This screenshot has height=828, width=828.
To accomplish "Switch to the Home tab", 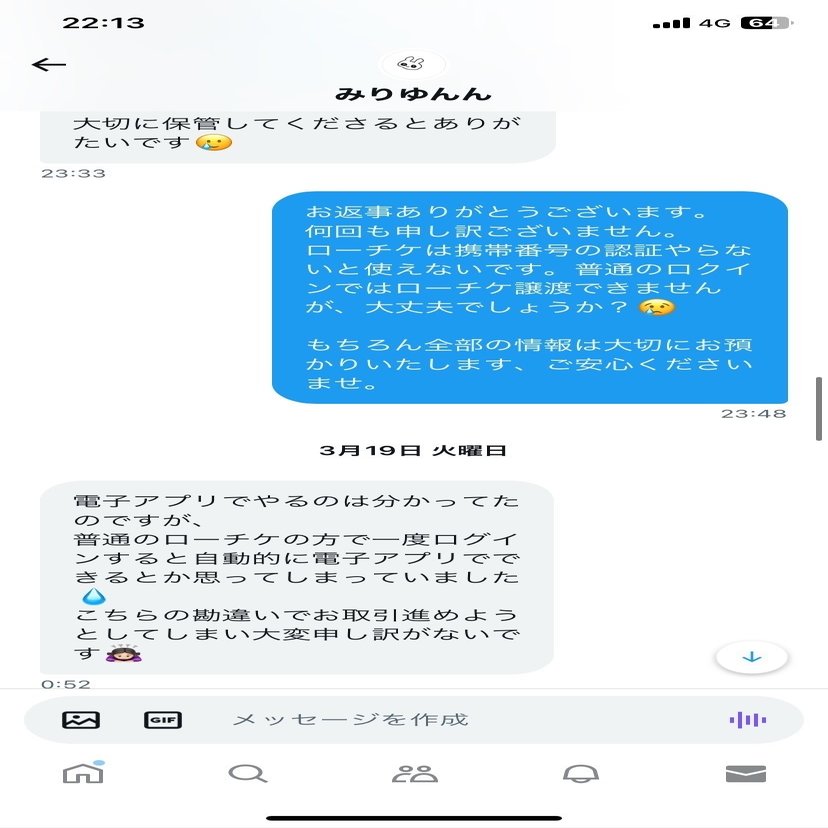I will point(83,772).
